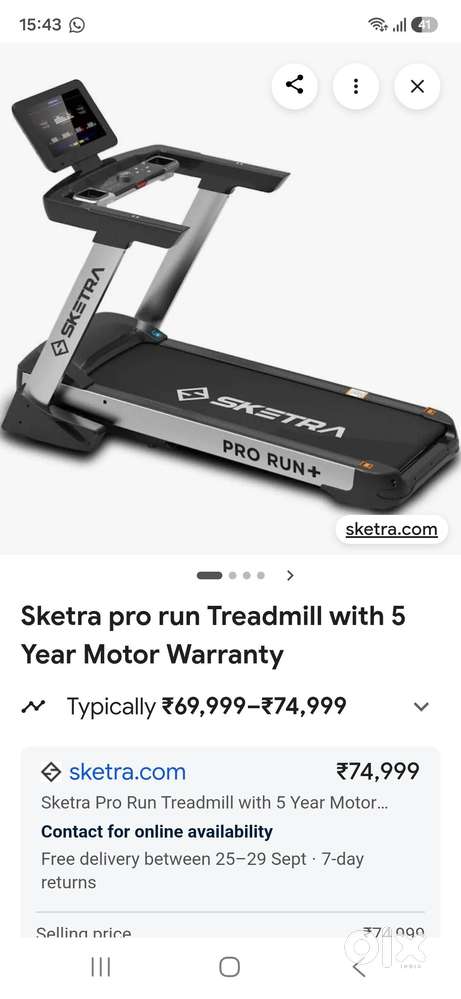Viewport: 461px width, 999px height.
Task: Open the sketra.com image source link
Action: pos(392,529)
